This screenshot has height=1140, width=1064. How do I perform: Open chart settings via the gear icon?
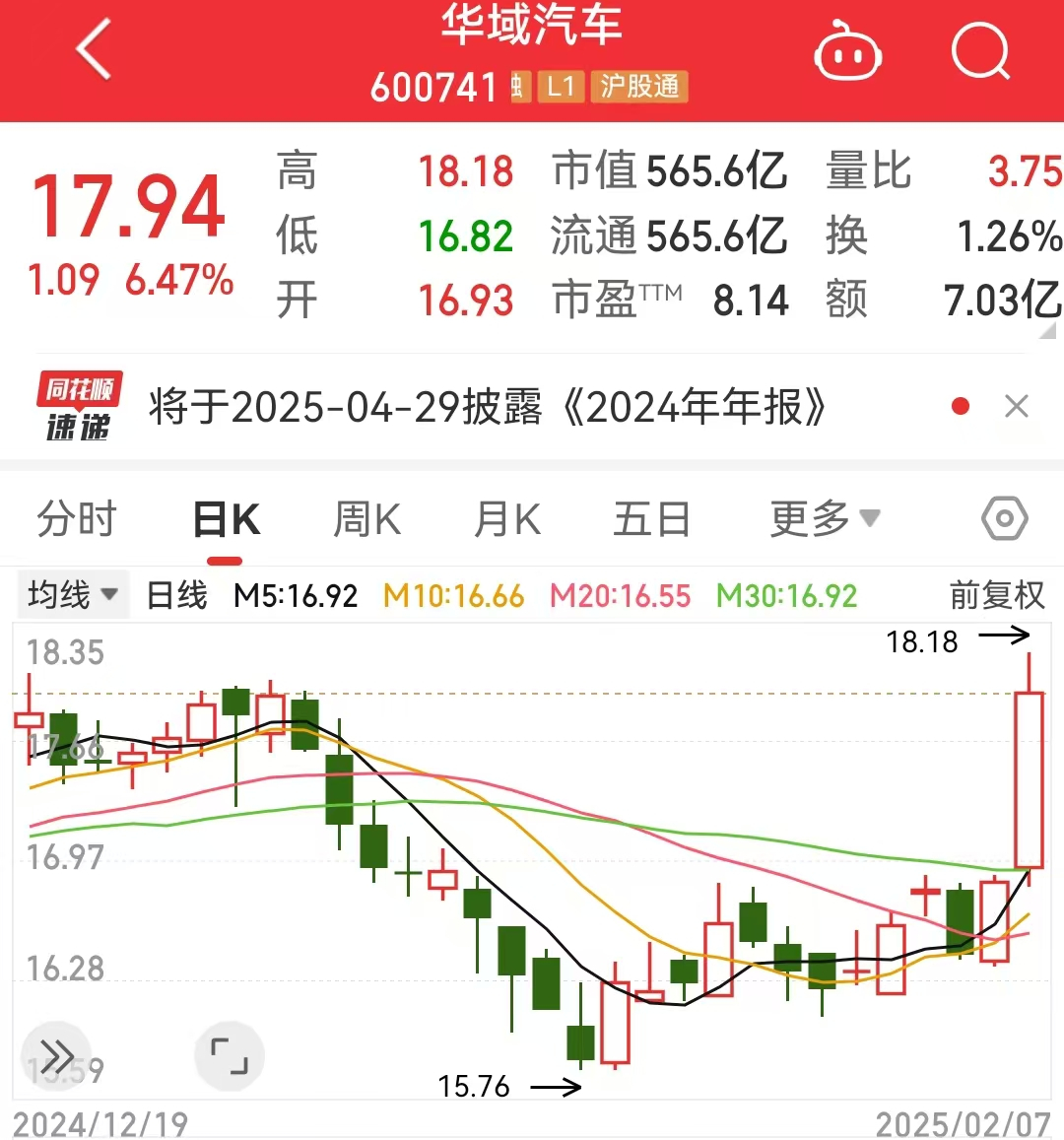1003,517
